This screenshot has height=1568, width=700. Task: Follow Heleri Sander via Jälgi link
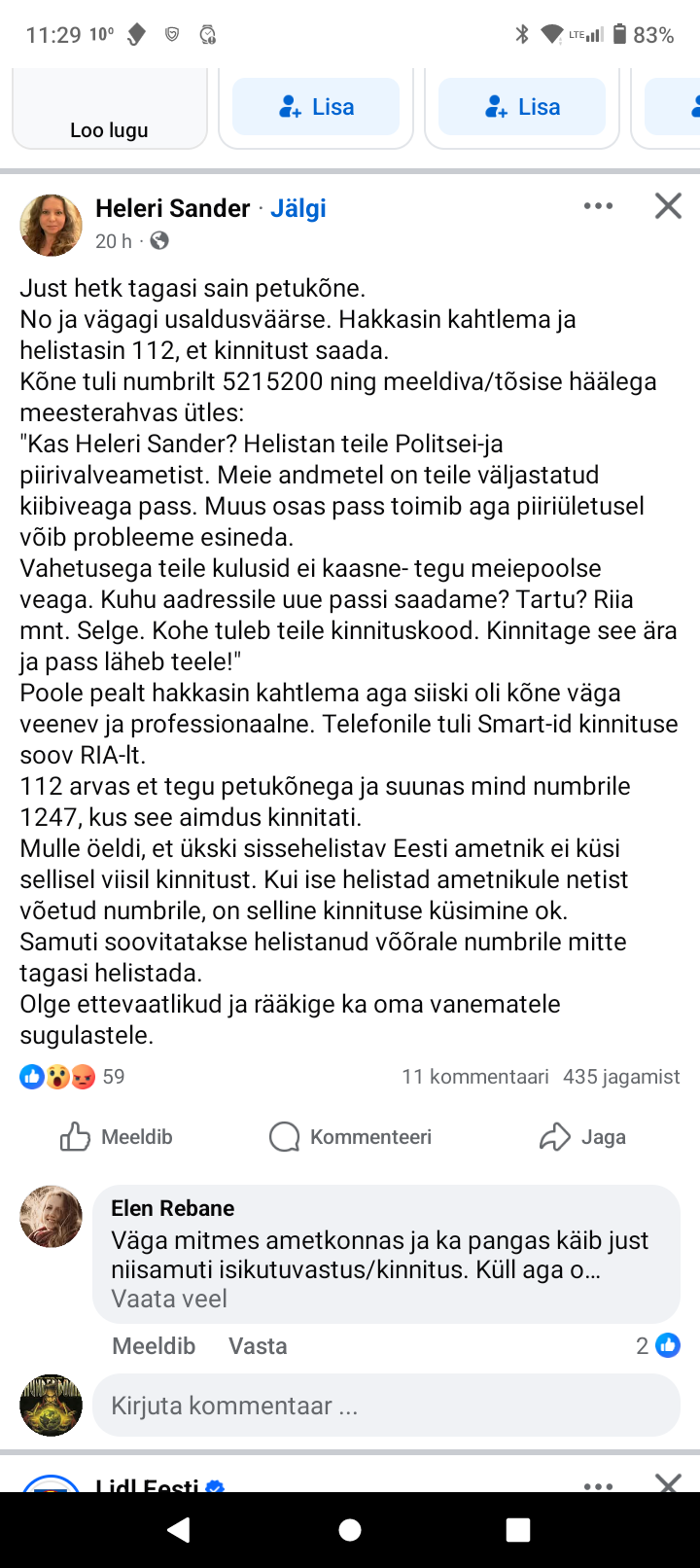pyautogui.click(x=297, y=208)
